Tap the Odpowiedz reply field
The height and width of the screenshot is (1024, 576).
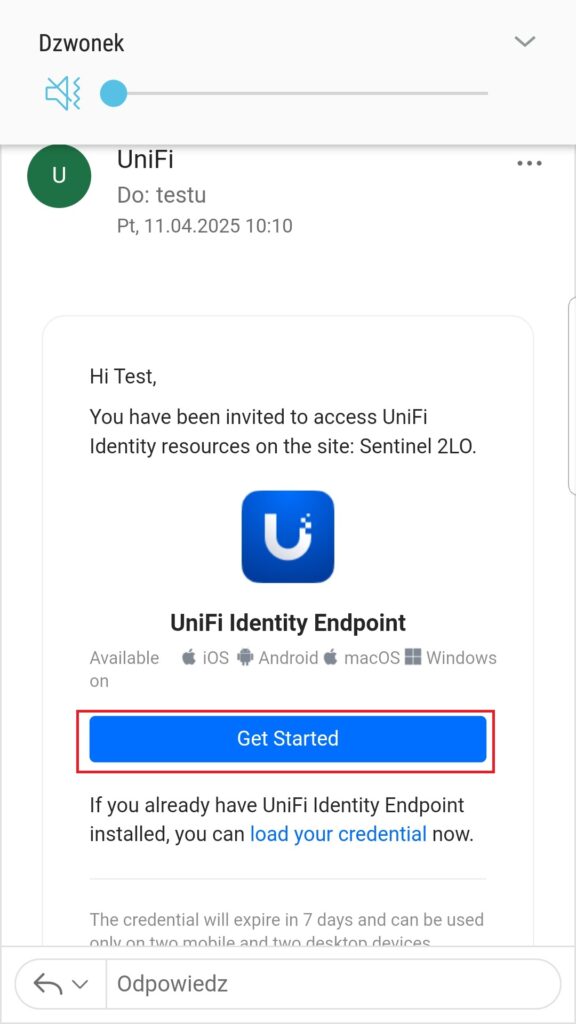333,984
